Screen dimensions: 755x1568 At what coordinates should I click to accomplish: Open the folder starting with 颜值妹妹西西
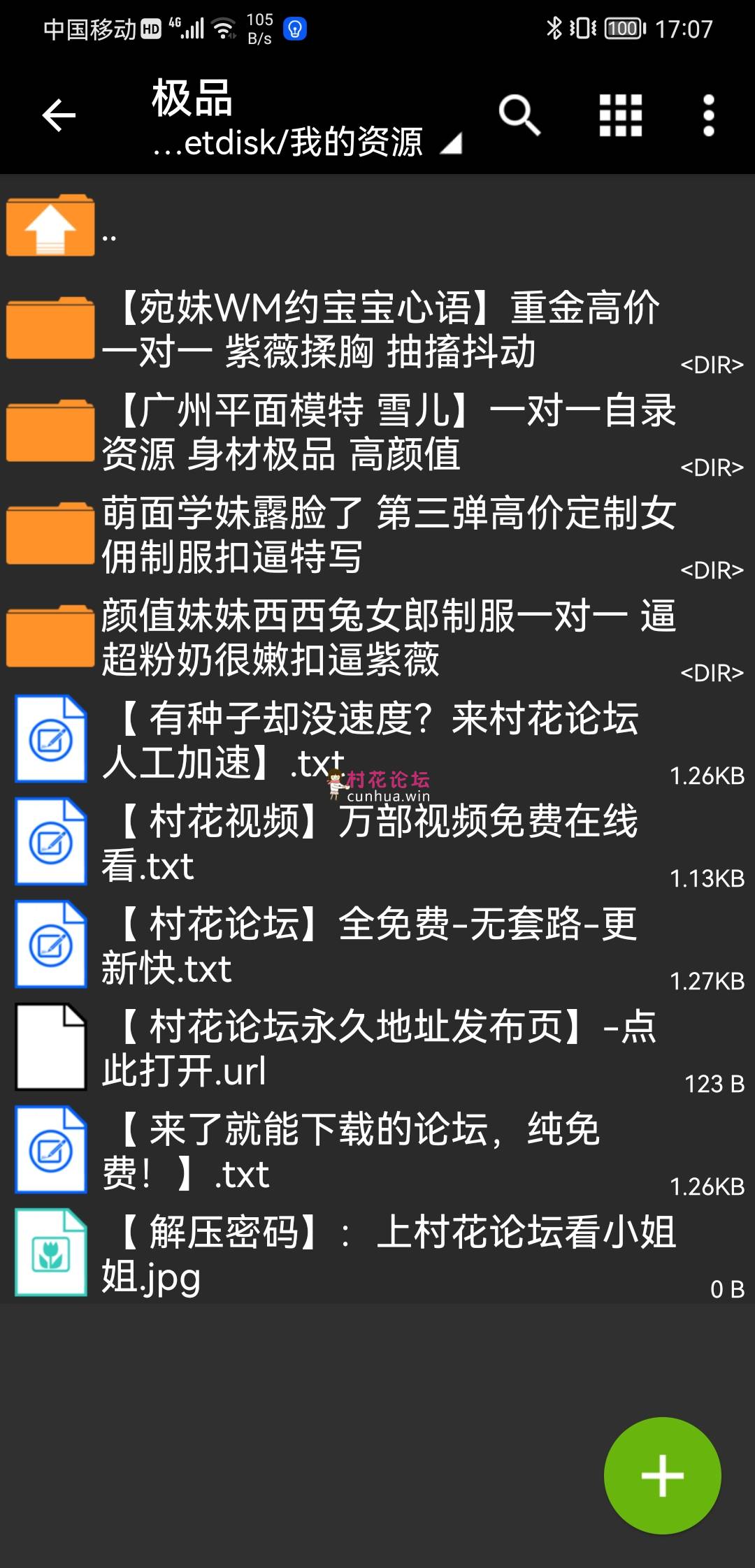pyautogui.click(x=377, y=637)
